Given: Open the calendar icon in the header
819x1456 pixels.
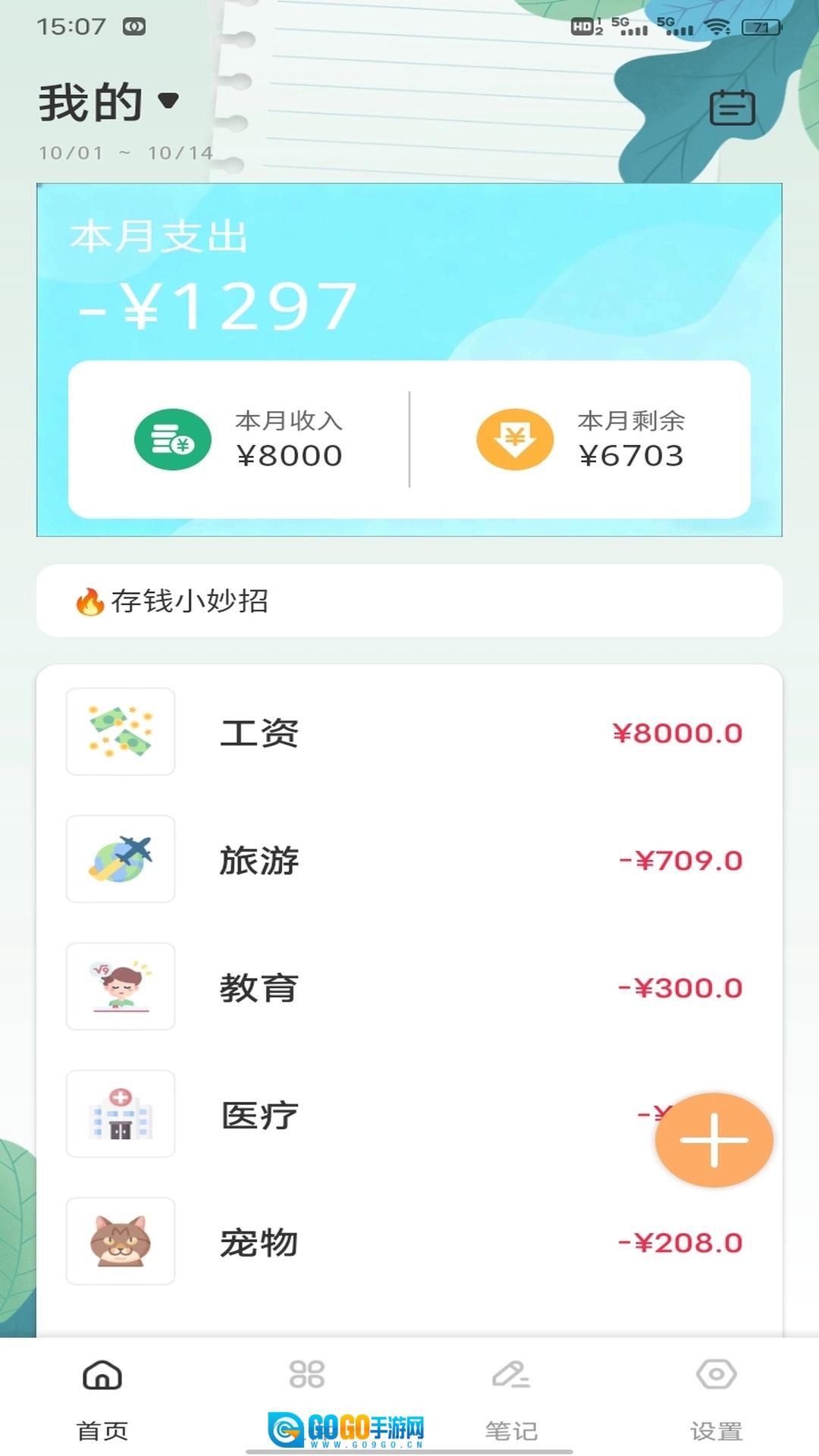Looking at the screenshot, I should [x=732, y=108].
